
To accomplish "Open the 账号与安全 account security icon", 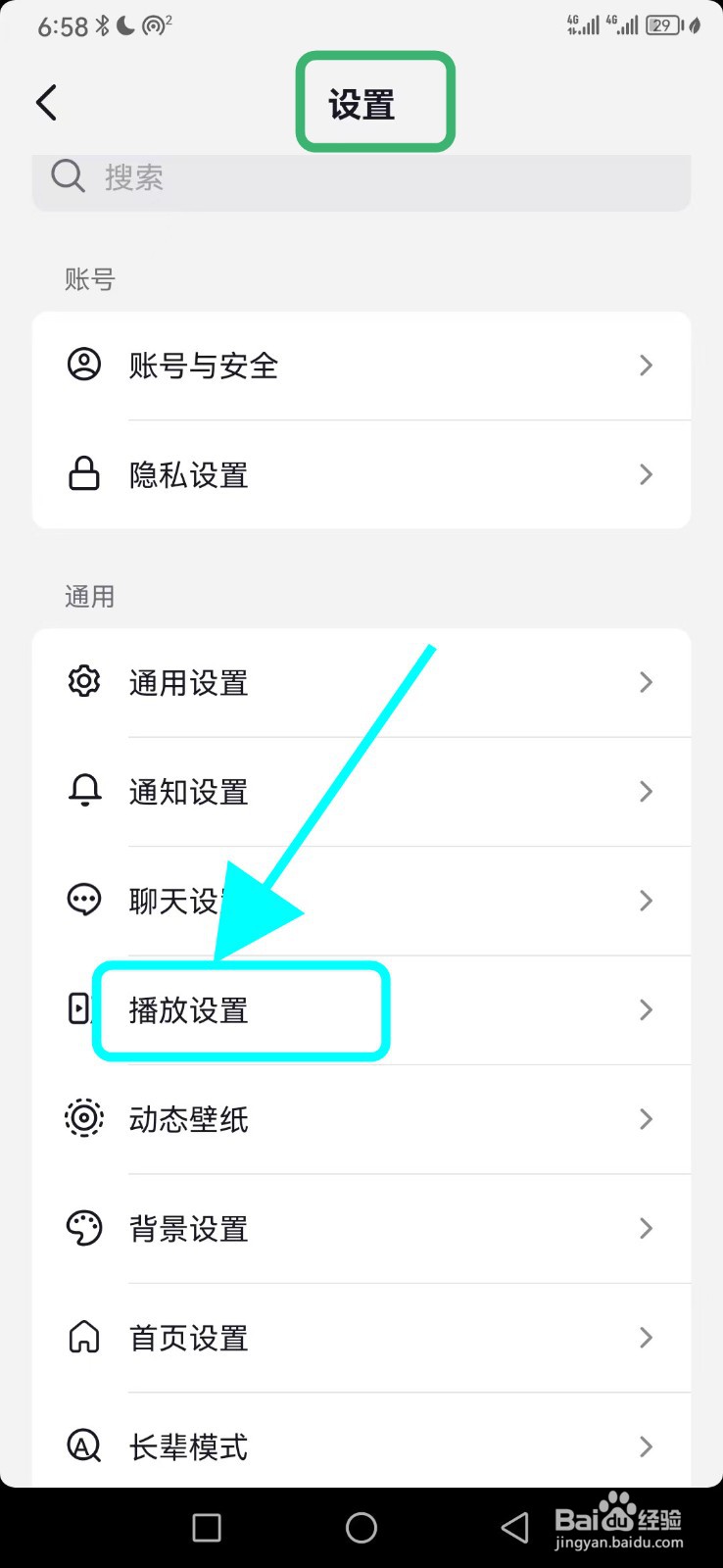I will click(x=84, y=365).
